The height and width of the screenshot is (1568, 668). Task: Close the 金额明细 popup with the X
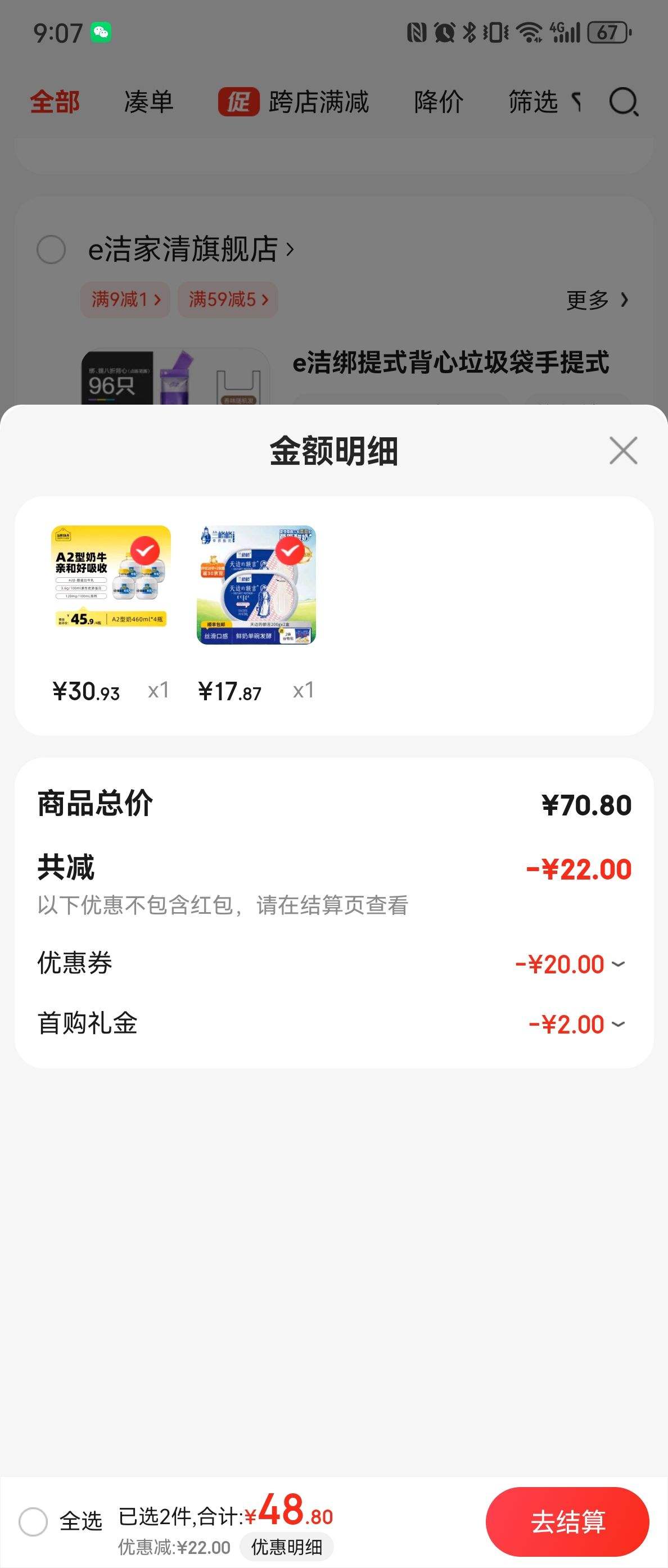(x=623, y=450)
